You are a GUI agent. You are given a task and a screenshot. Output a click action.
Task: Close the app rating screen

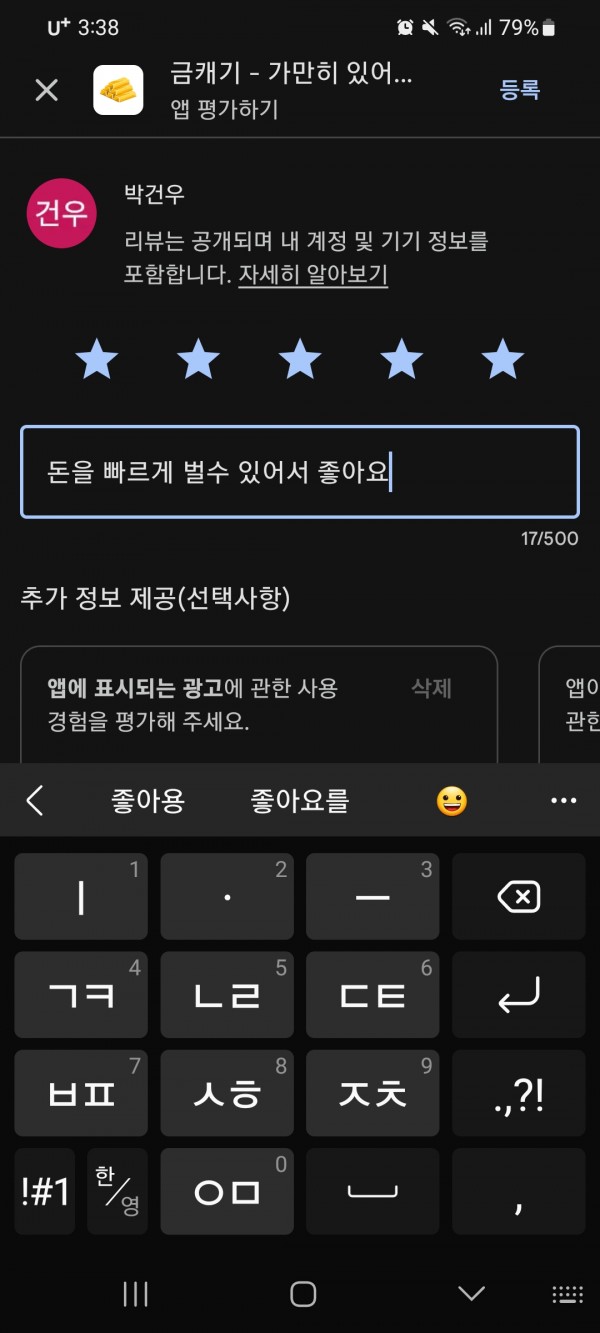click(x=47, y=90)
